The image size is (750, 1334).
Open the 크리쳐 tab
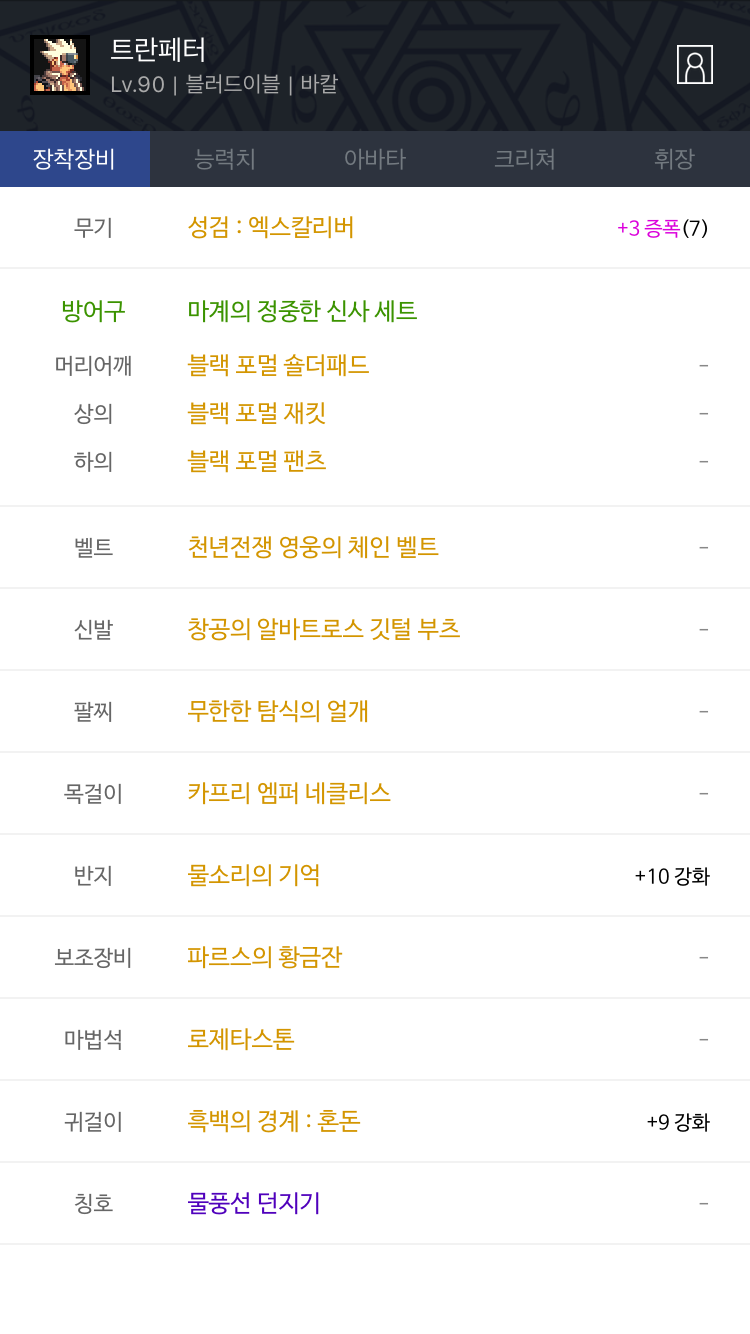click(525, 159)
